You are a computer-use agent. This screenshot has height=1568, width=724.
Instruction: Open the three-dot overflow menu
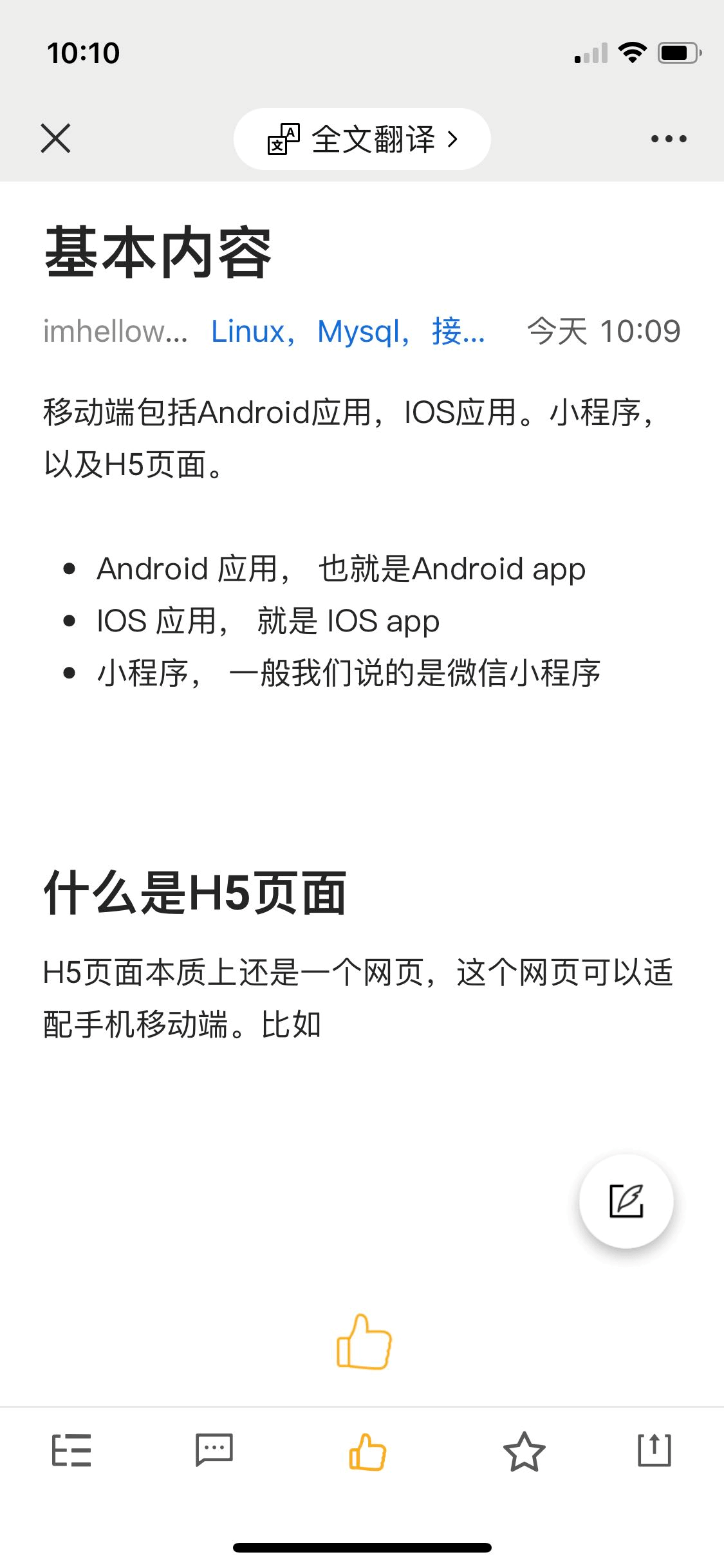(668, 138)
